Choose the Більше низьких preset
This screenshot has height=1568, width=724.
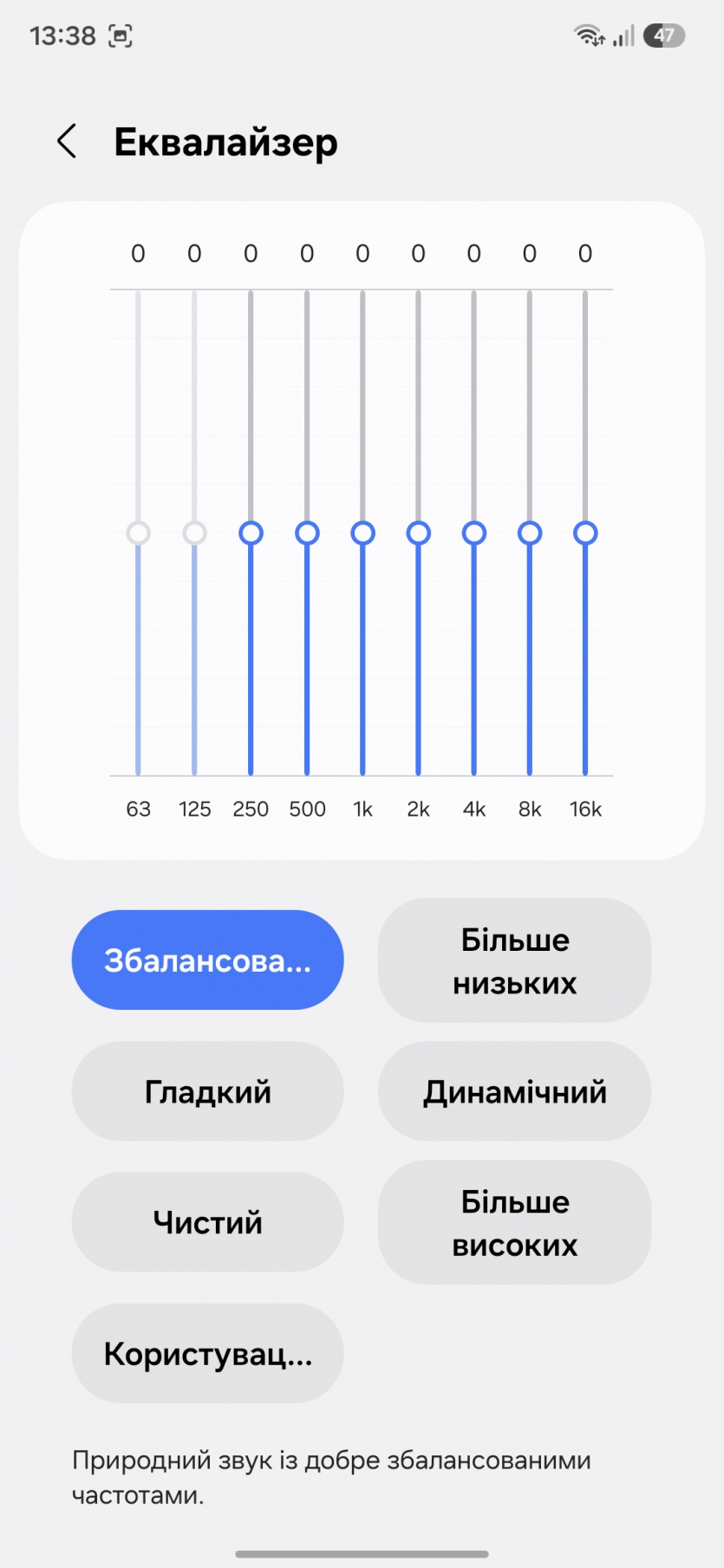[x=514, y=960]
